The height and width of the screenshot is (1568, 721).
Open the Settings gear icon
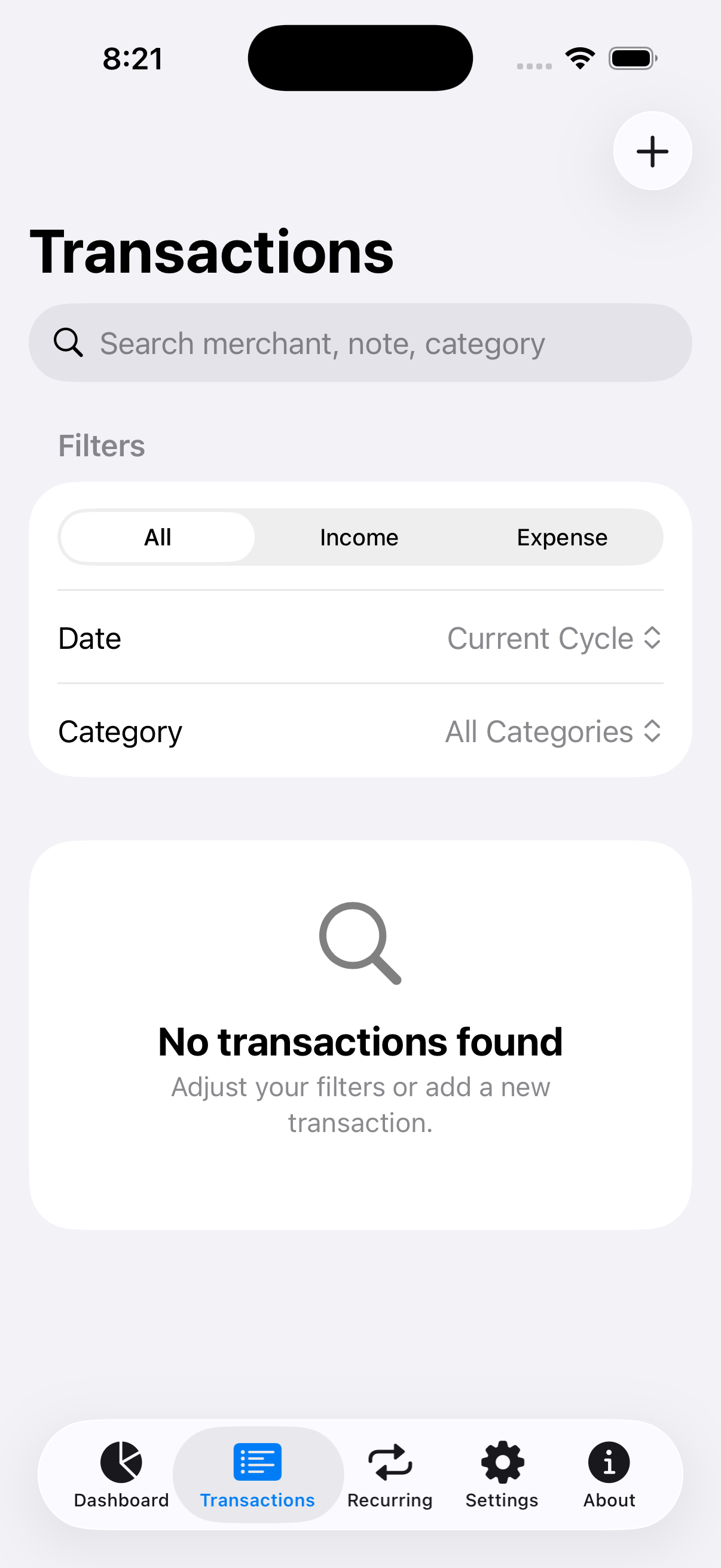point(503,1461)
